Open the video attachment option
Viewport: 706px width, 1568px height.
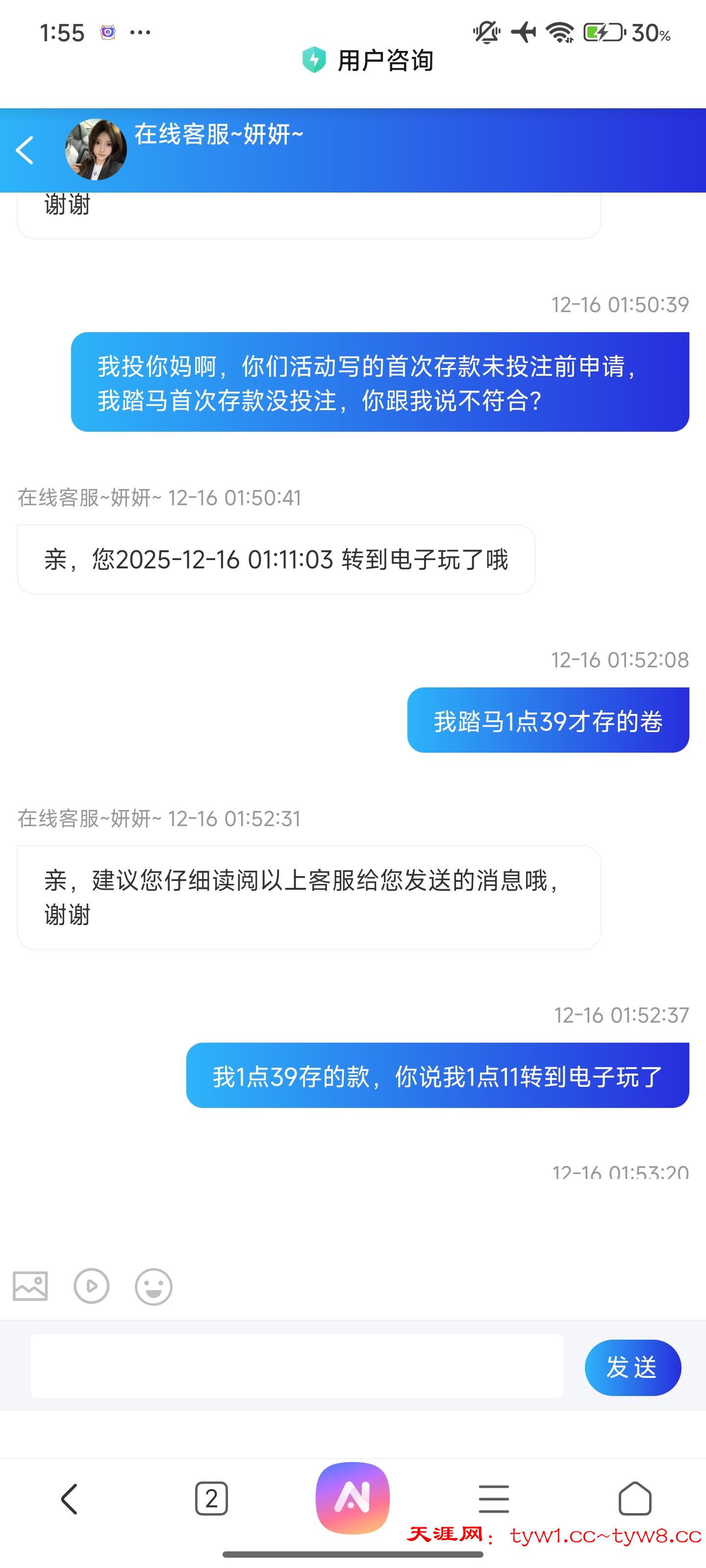[x=91, y=1286]
